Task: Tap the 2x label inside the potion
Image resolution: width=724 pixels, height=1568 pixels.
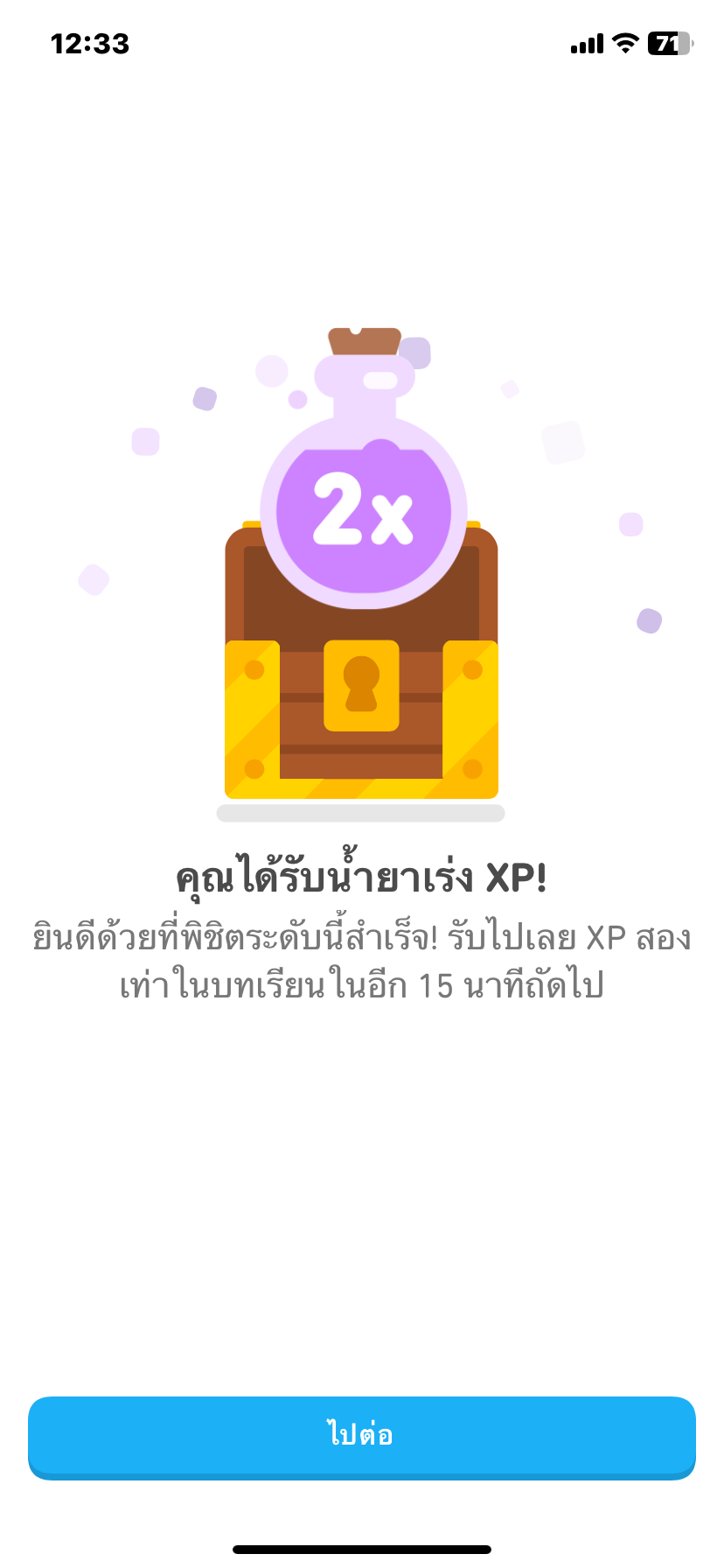Action: [x=361, y=509]
